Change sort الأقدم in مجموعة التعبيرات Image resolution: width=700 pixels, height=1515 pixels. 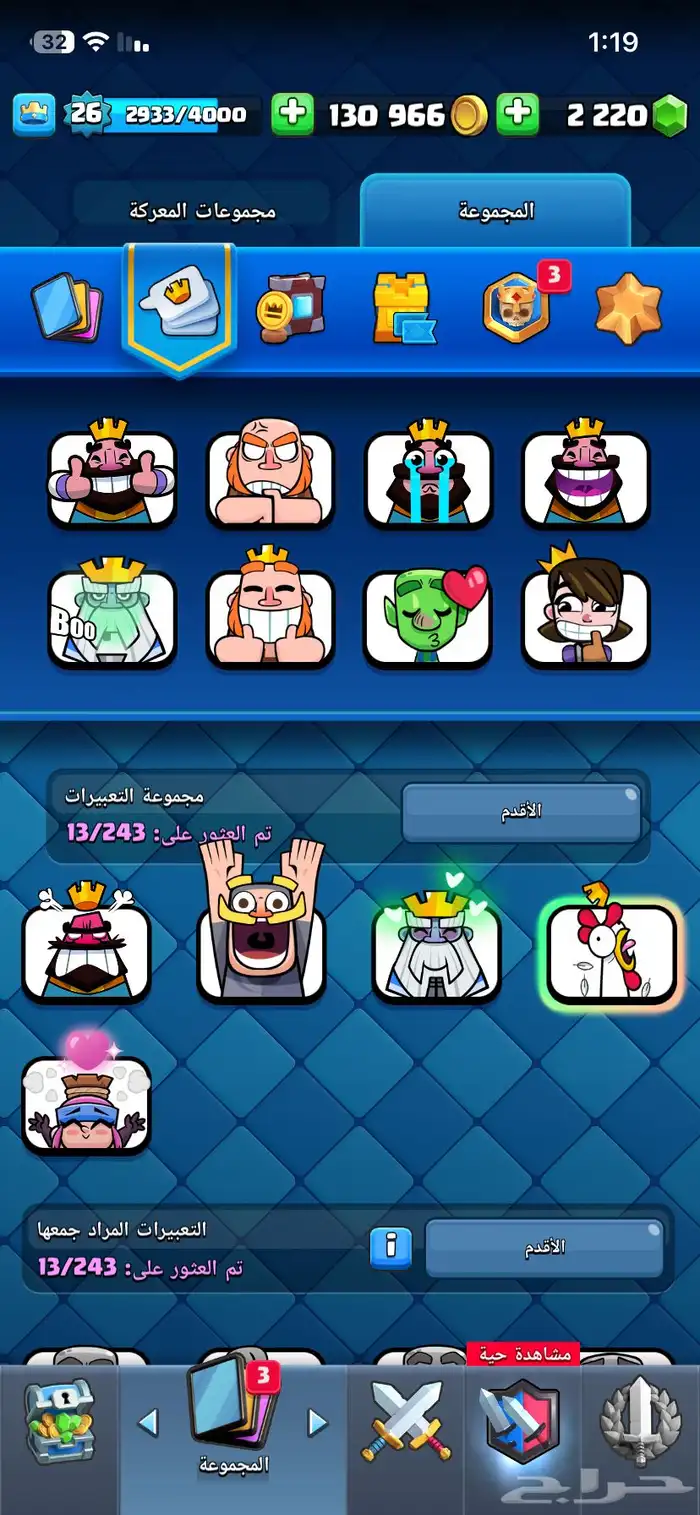(x=521, y=812)
